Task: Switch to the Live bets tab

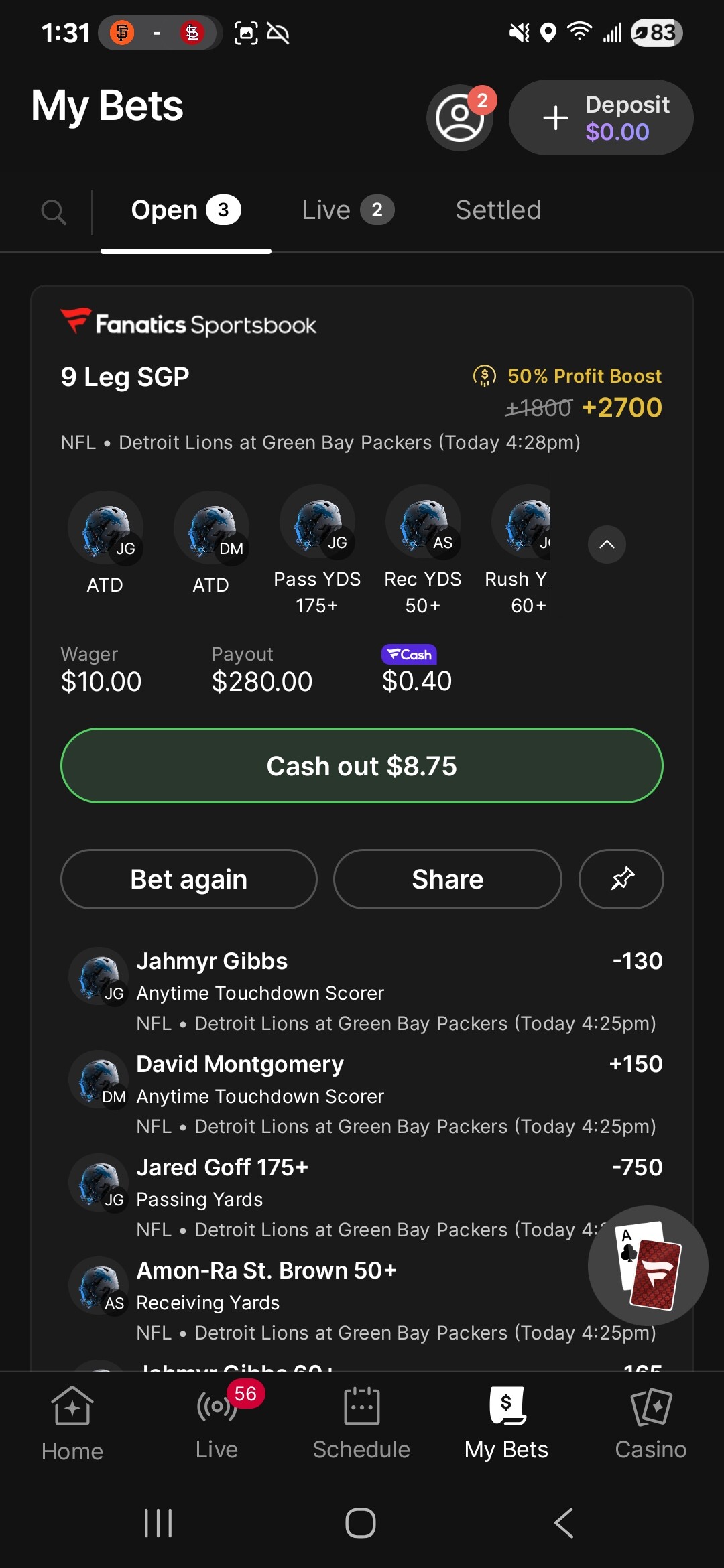Action: 347,210
